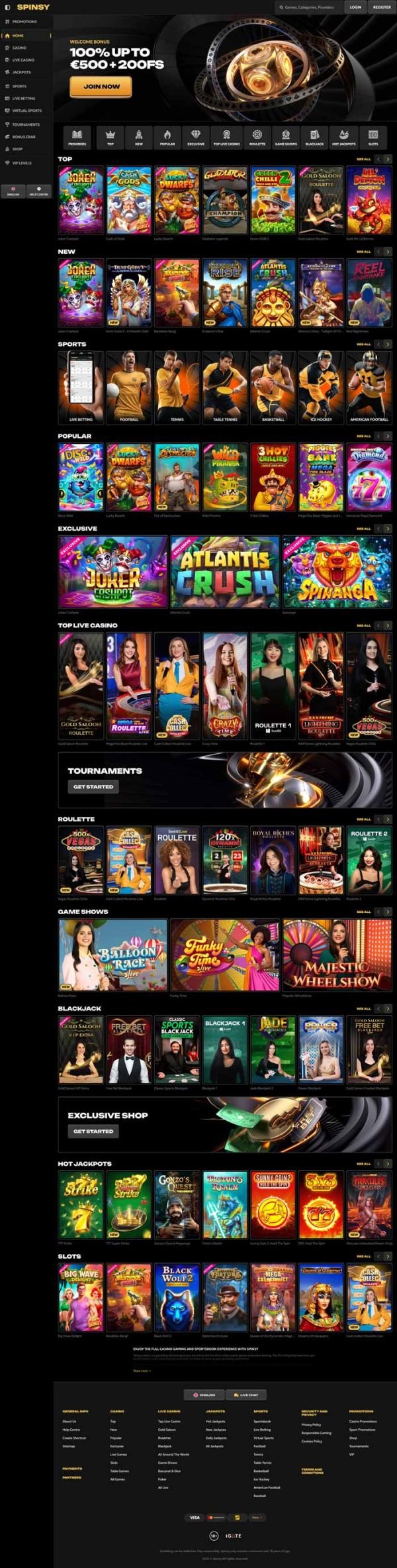Viewport: 397px width, 1568px height.
Task: Tap Get Started under Exclusive Shop
Action: click(93, 1131)
